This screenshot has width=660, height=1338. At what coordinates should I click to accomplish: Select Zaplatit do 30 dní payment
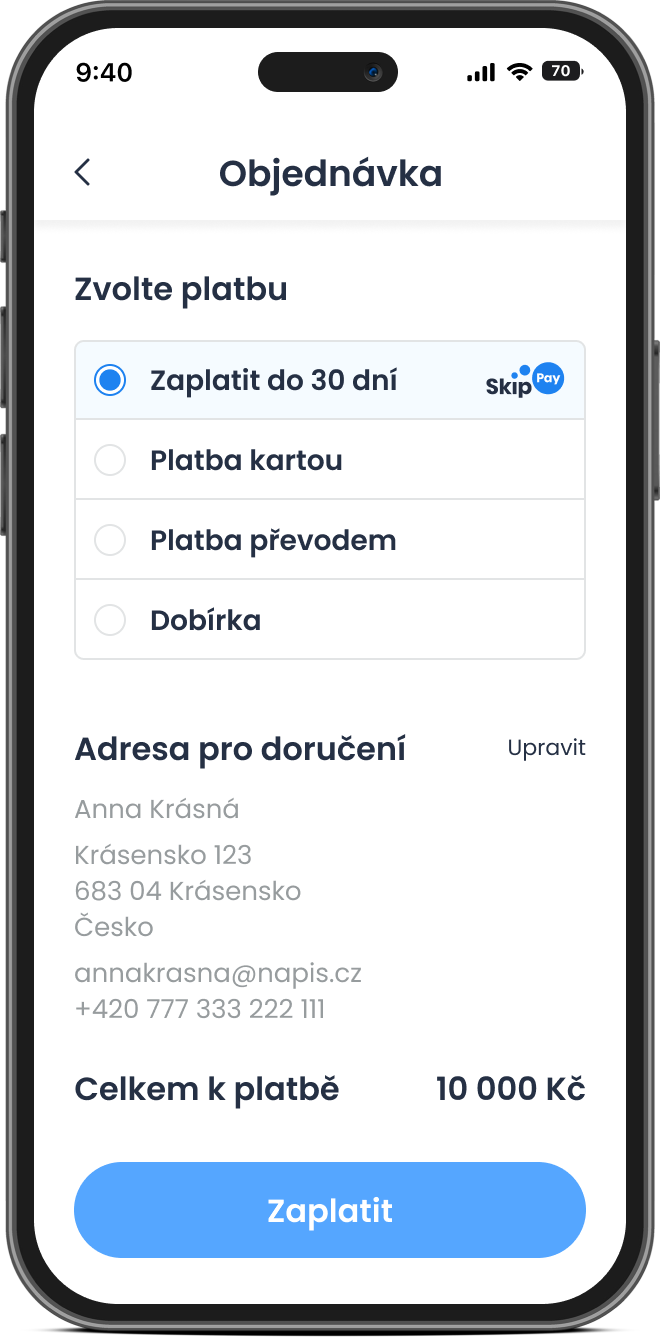point(330,380)
